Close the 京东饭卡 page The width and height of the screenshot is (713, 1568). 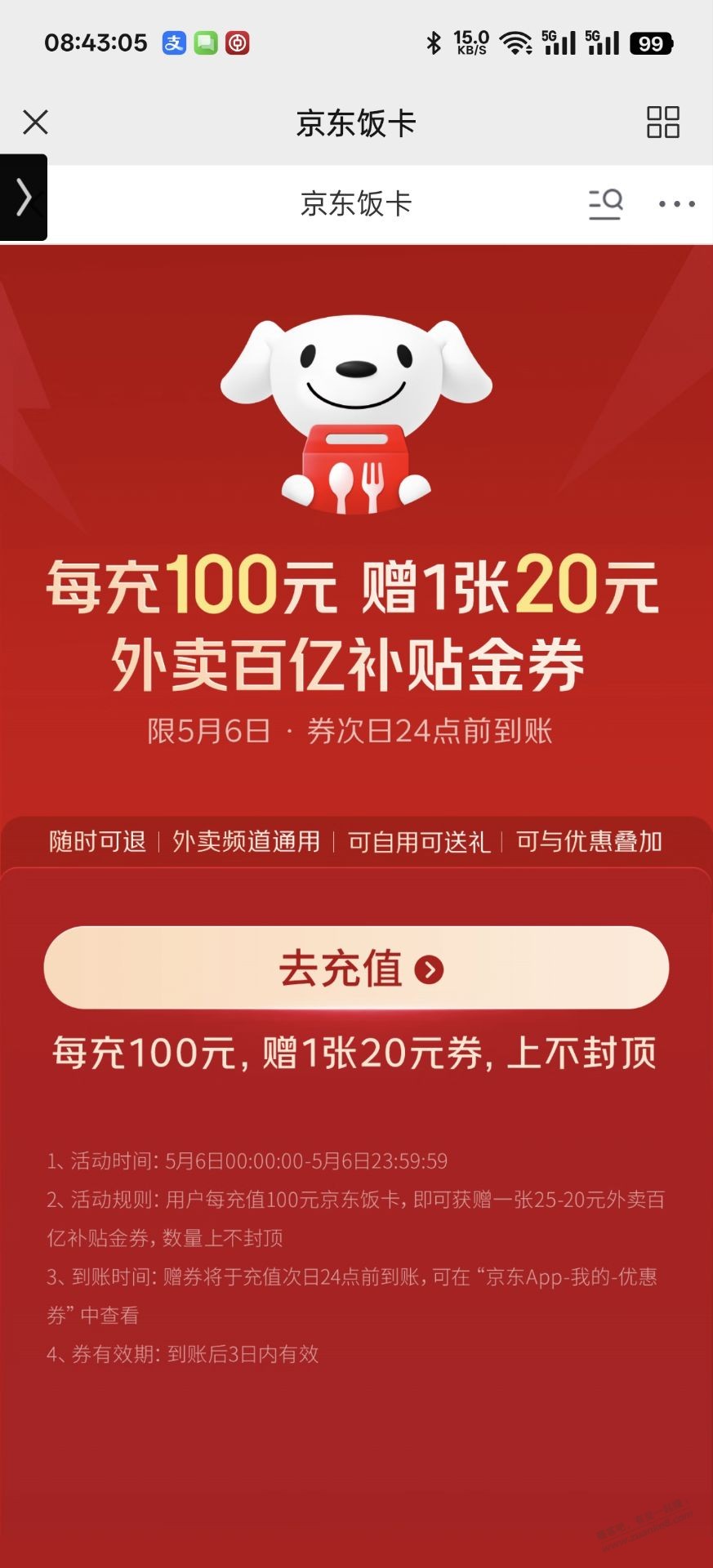click(x=35, y=122)
